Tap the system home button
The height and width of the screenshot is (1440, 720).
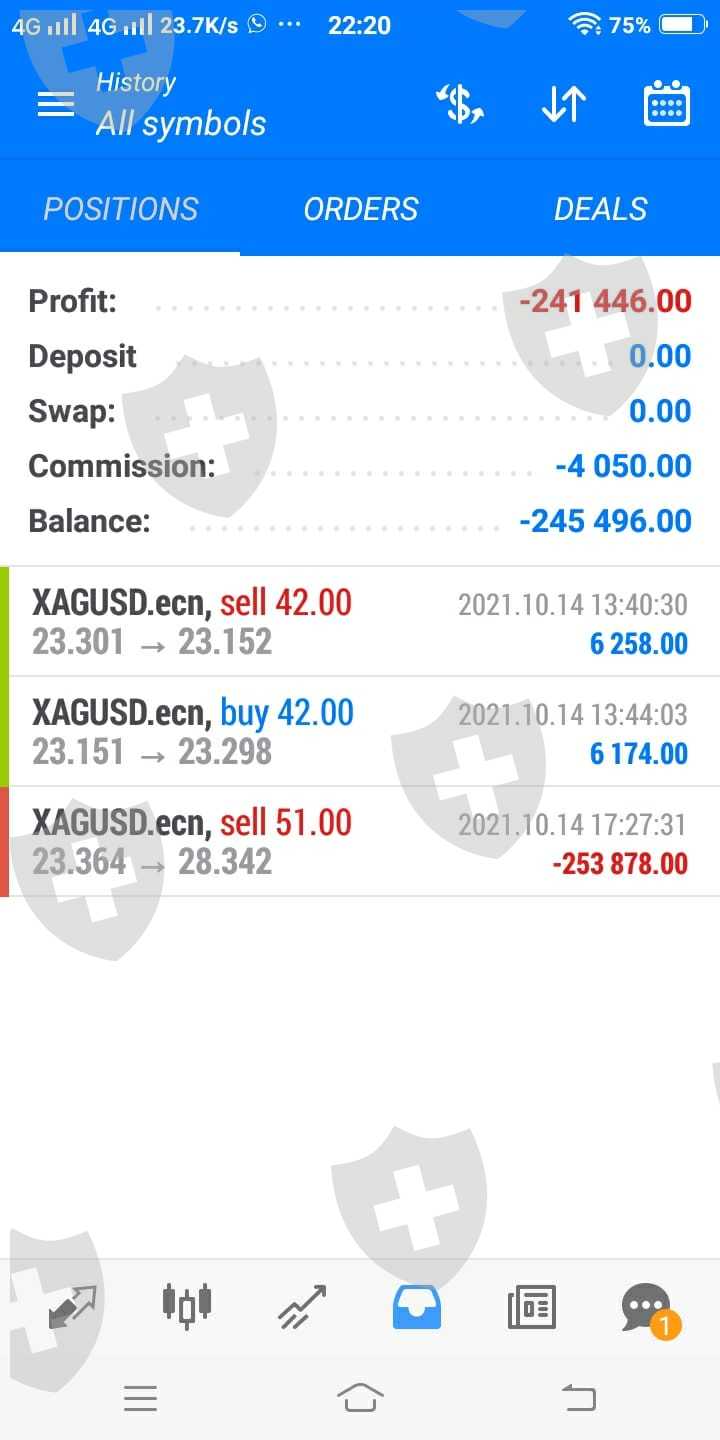coord(360,1398)
